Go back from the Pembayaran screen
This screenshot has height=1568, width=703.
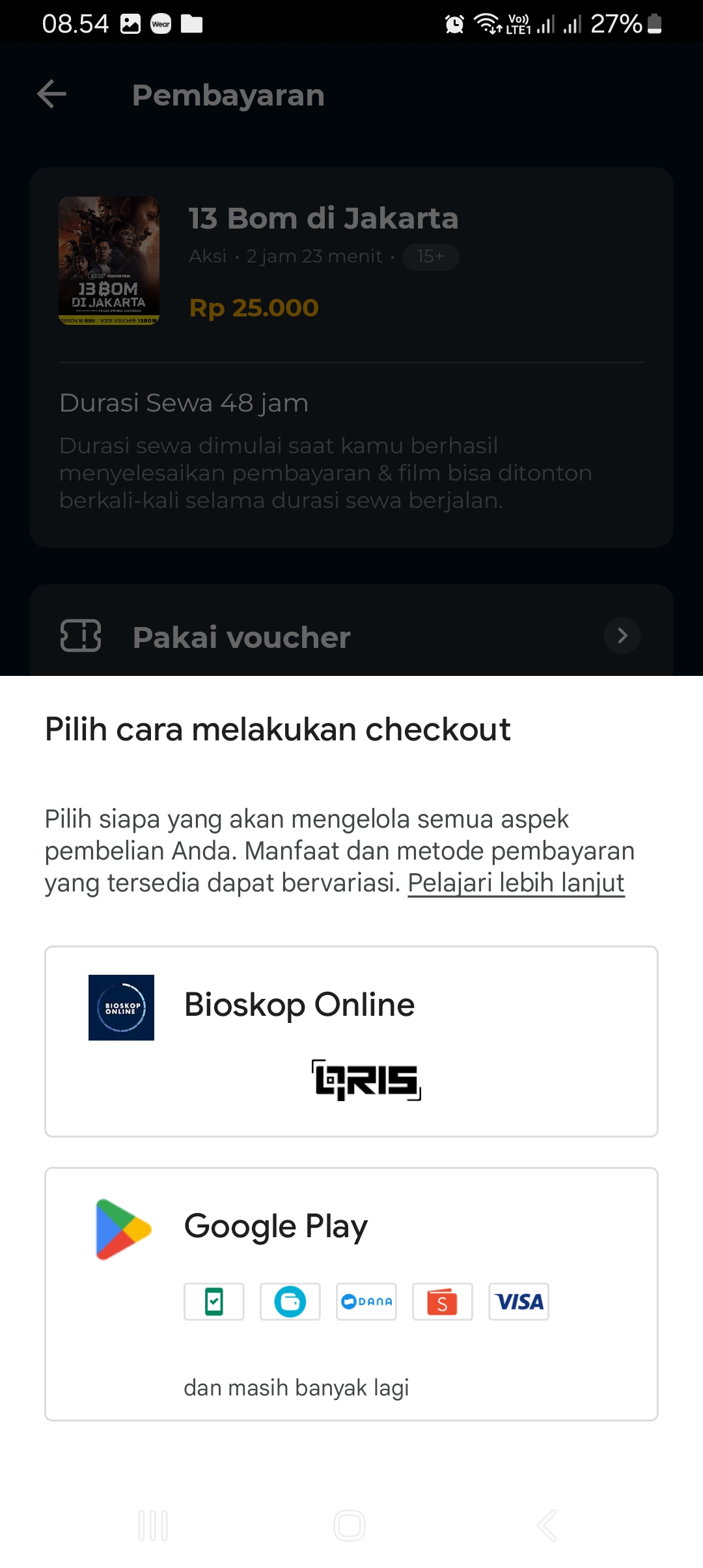click(52, 94)
